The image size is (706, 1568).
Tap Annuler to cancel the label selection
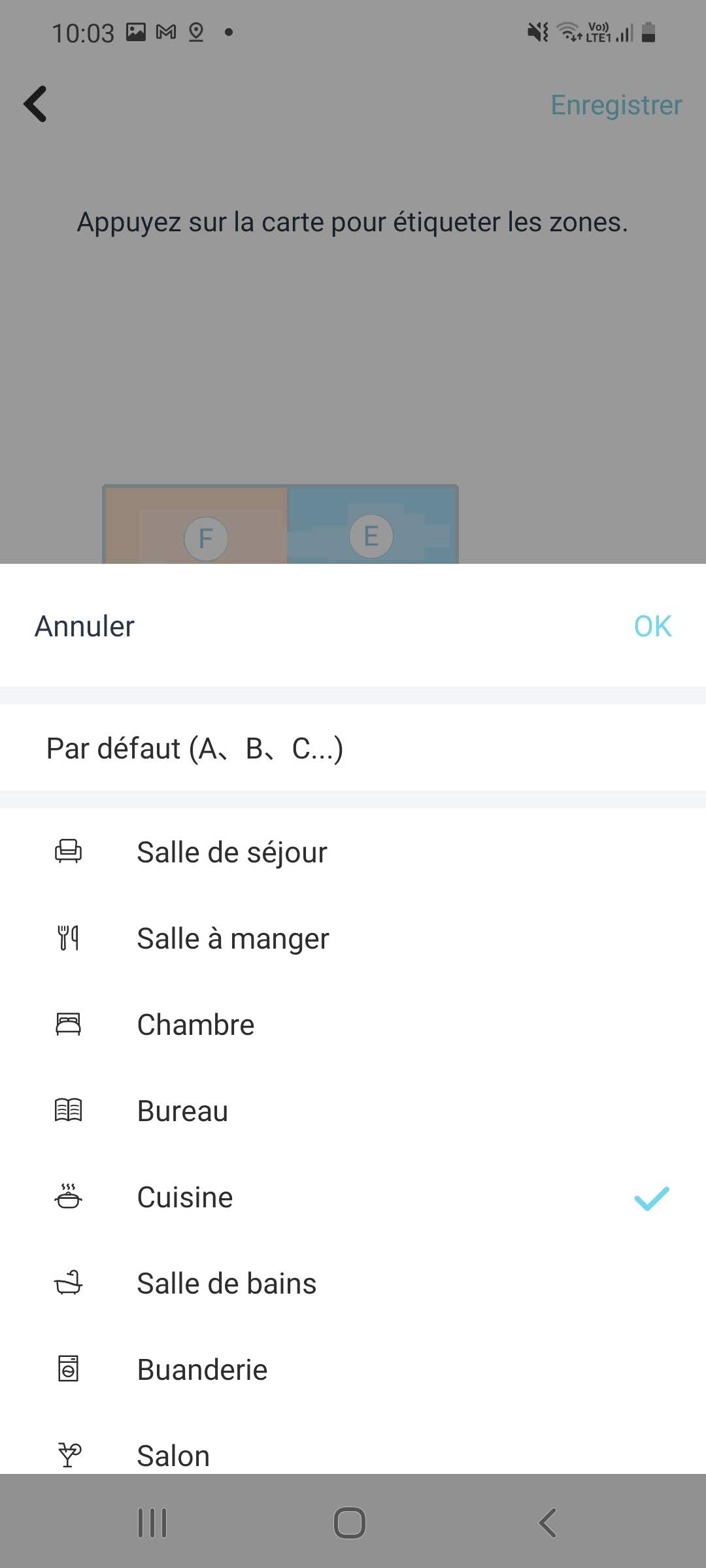[x=84, y=627]
